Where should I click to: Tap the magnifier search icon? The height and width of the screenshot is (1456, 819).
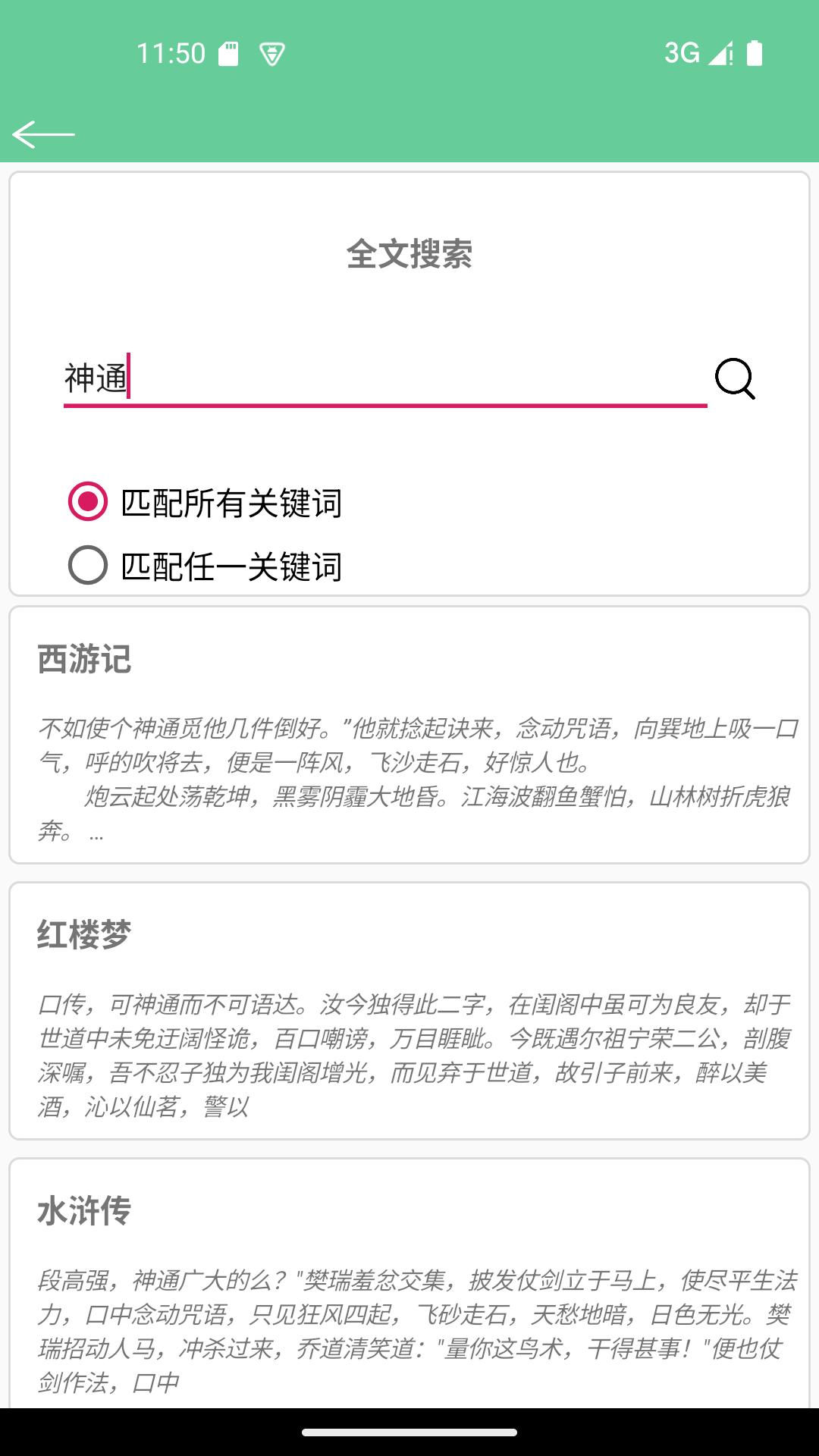coord(735,378)
